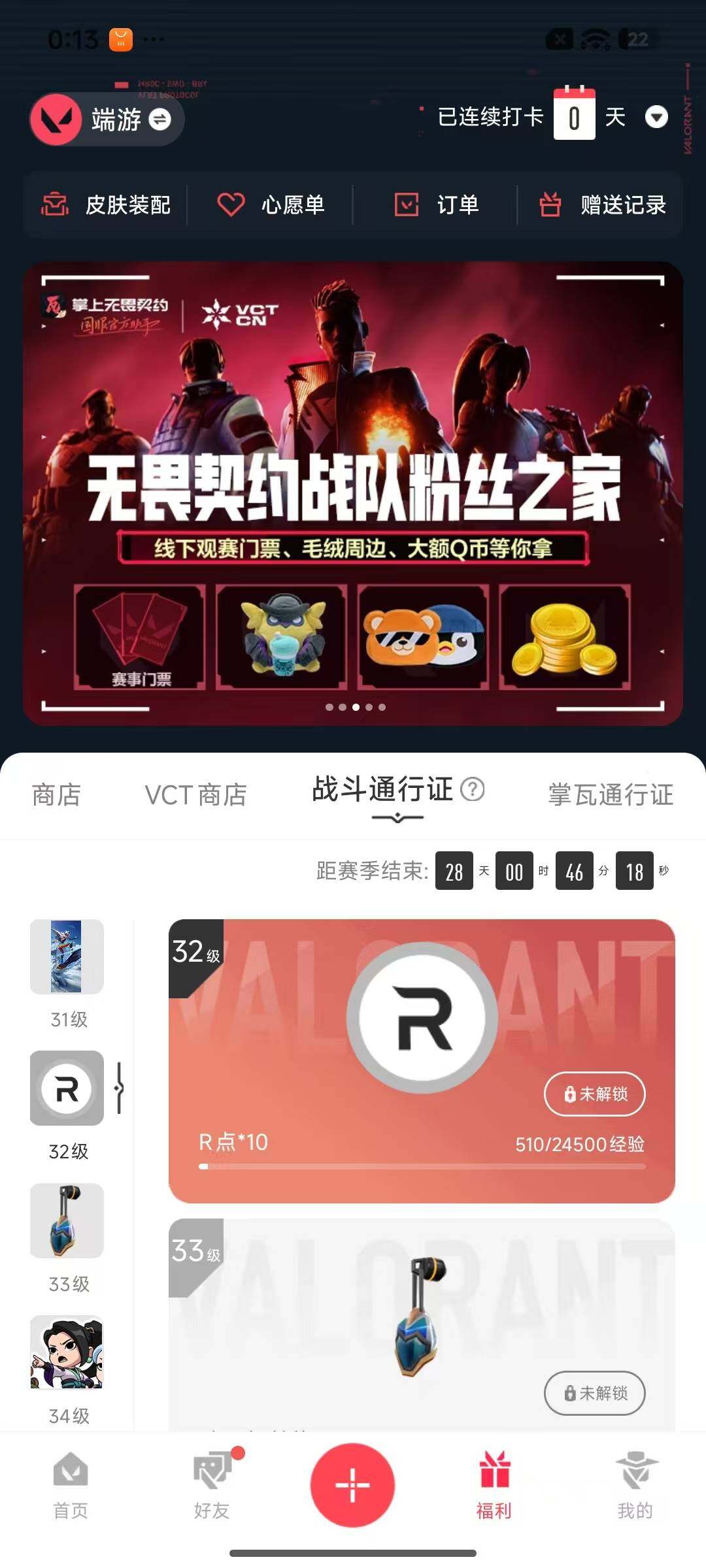Open the battle pass help question mark
Viewport: 706px width, 1568px height.
point(473,789)
